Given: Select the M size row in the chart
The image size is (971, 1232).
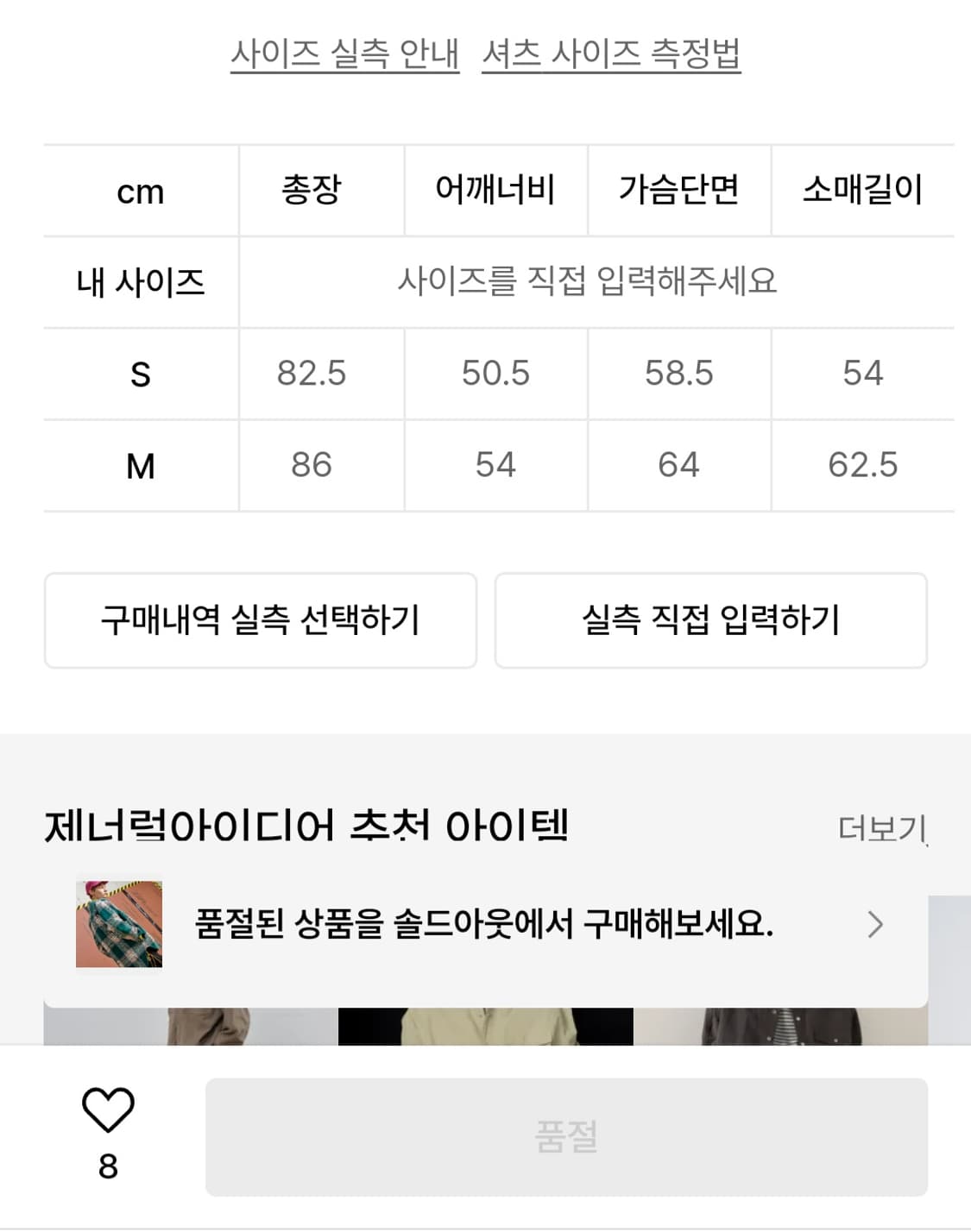Looking at the screenshot, I should (x=141, y=465).
